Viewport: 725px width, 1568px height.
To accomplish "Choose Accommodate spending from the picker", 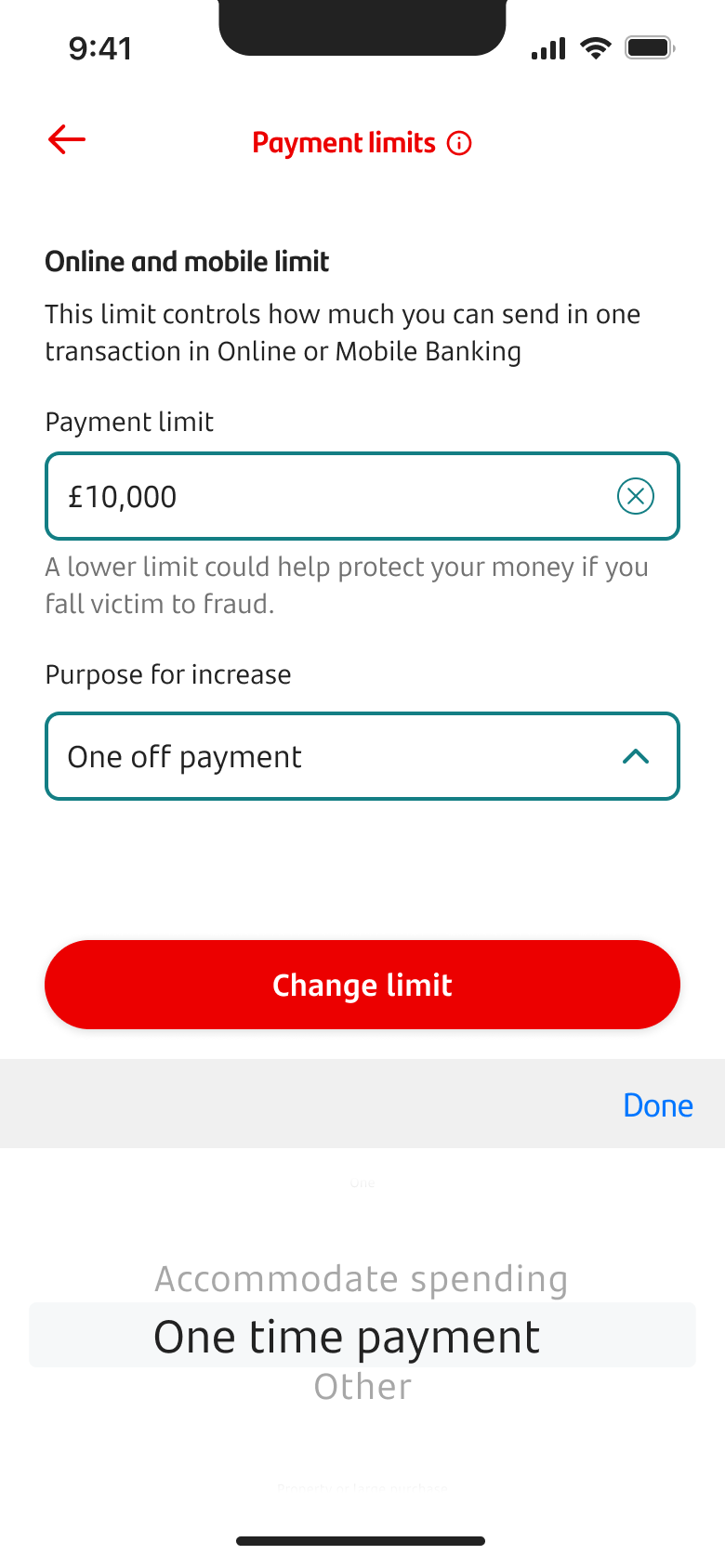I will [362, 1277].
